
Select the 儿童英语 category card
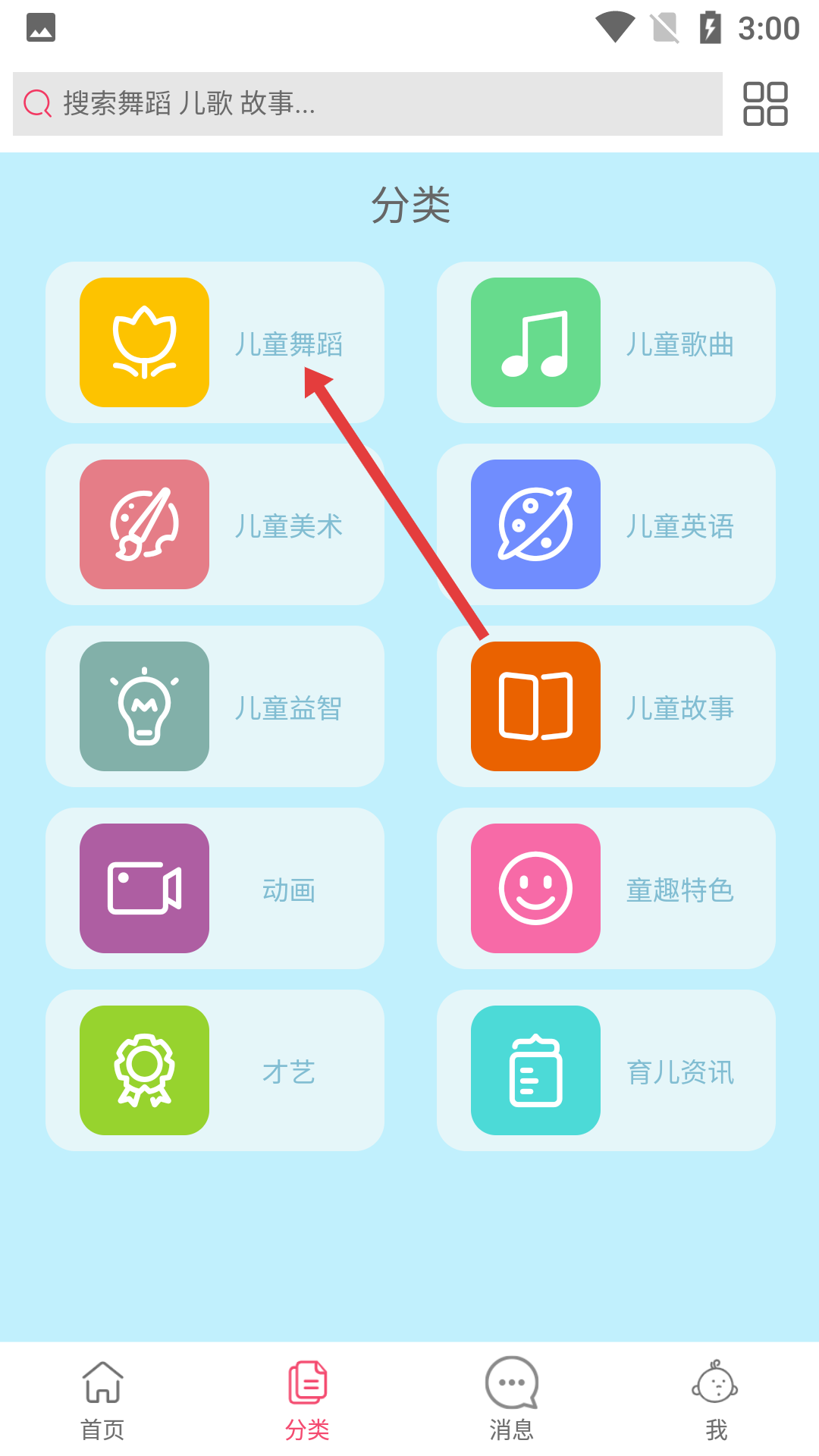(x=606, y=525)
